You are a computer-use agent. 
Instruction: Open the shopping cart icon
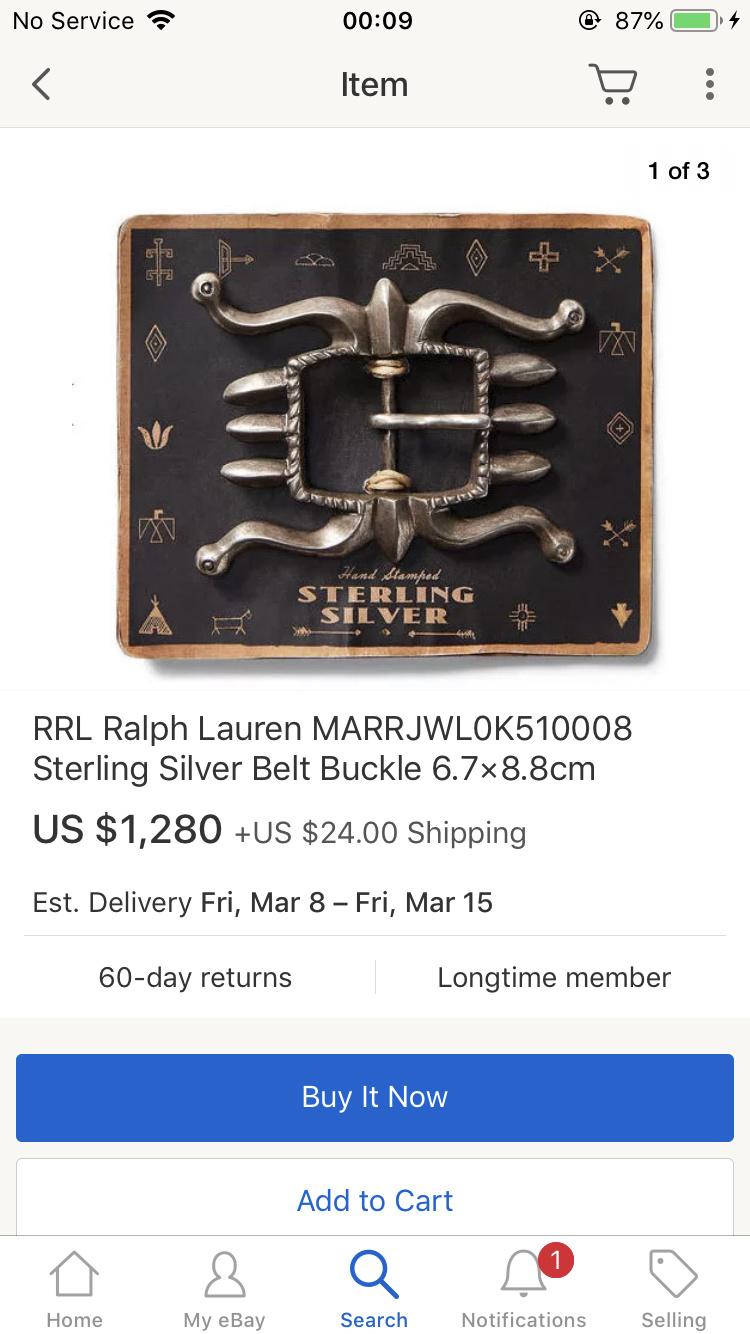(612, 85)
